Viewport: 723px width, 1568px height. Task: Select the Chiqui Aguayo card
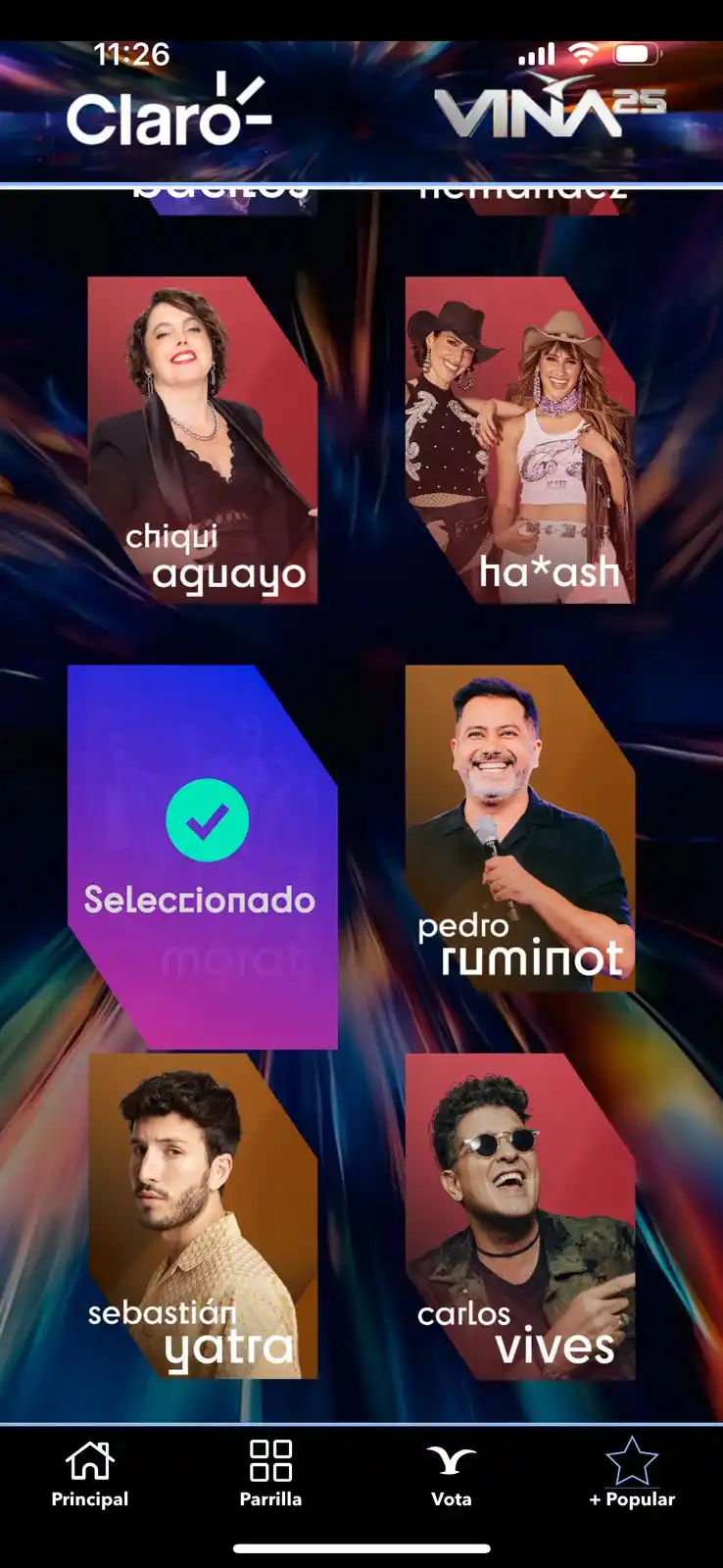pyautogui.click(x=202, y=440)
